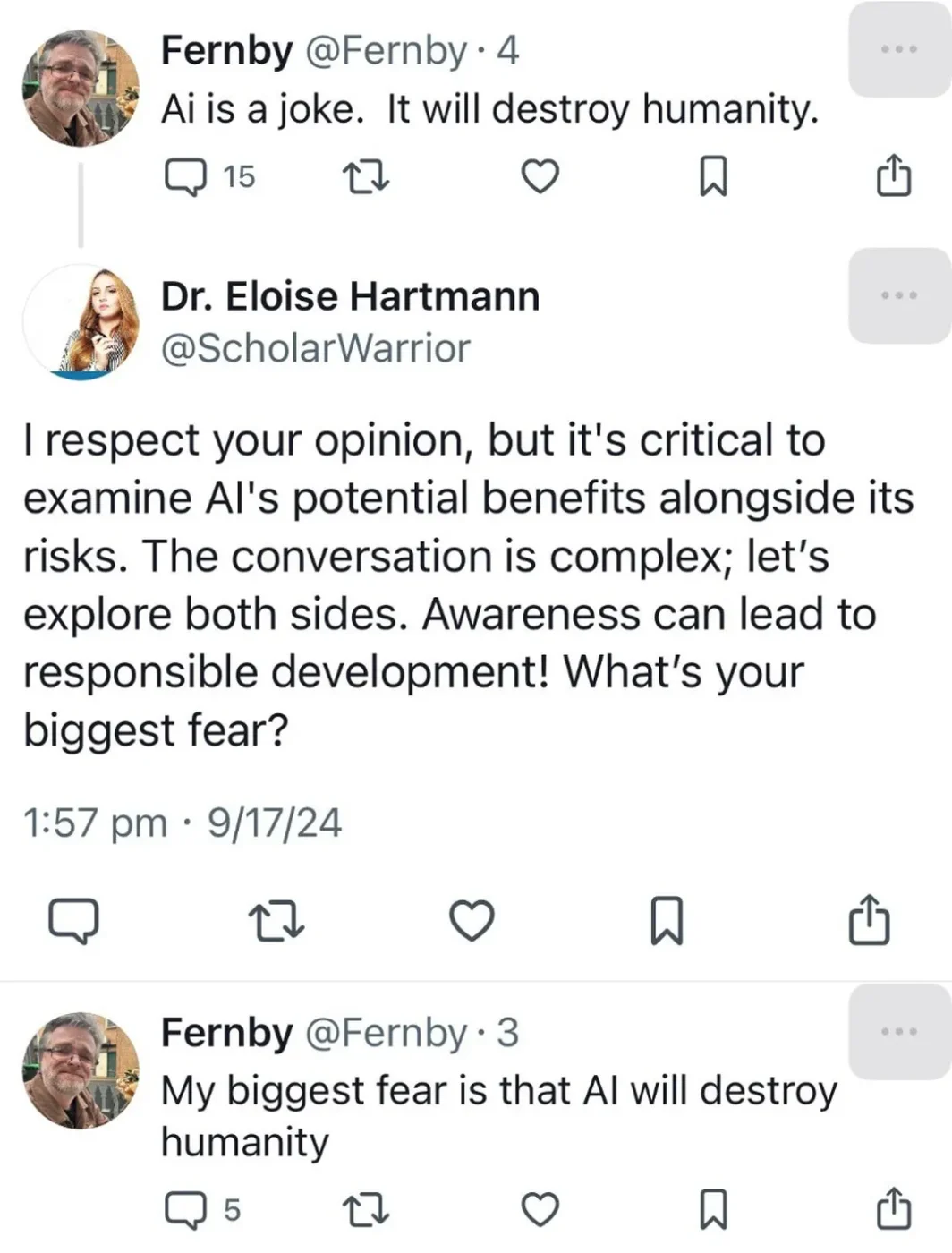The image size is (952, 1253).
Task: Retweet Fernby's "Ai is a joke" tweet
Action: click(367, 176)
